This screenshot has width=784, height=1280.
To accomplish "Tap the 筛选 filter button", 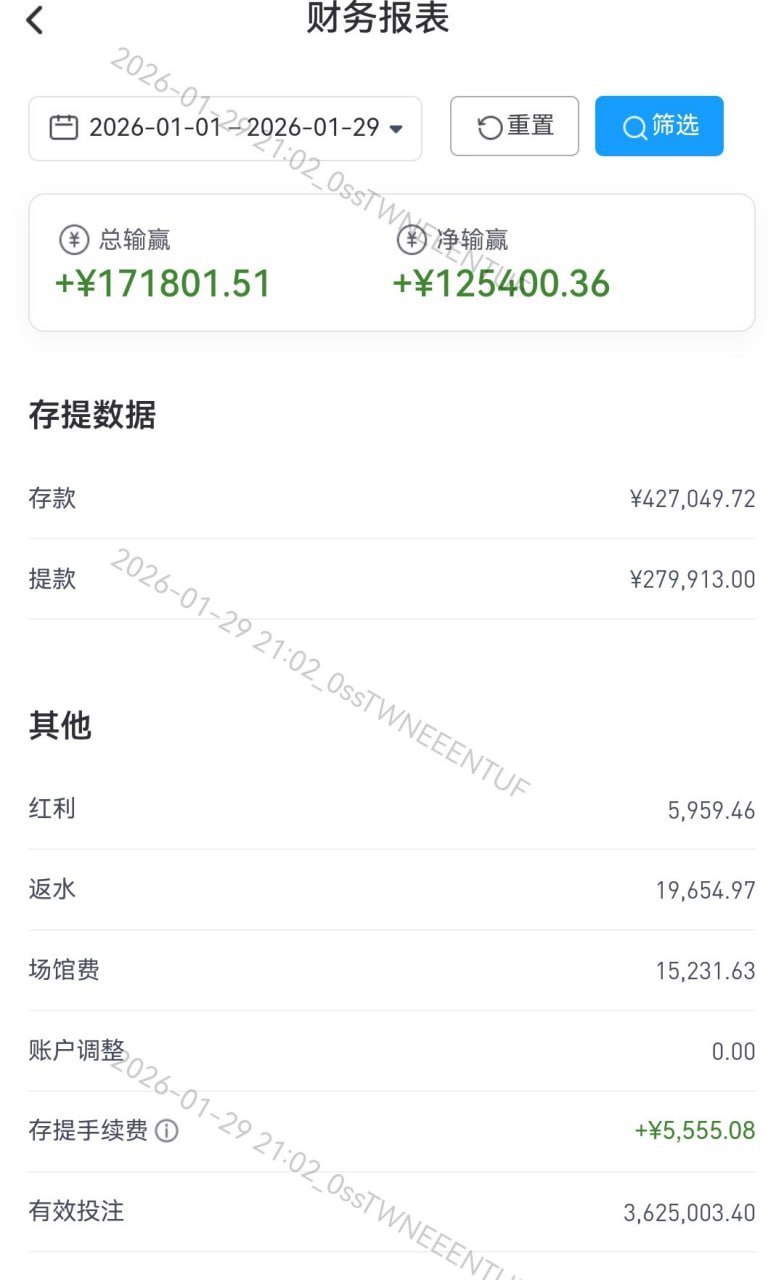I will 659,126.
